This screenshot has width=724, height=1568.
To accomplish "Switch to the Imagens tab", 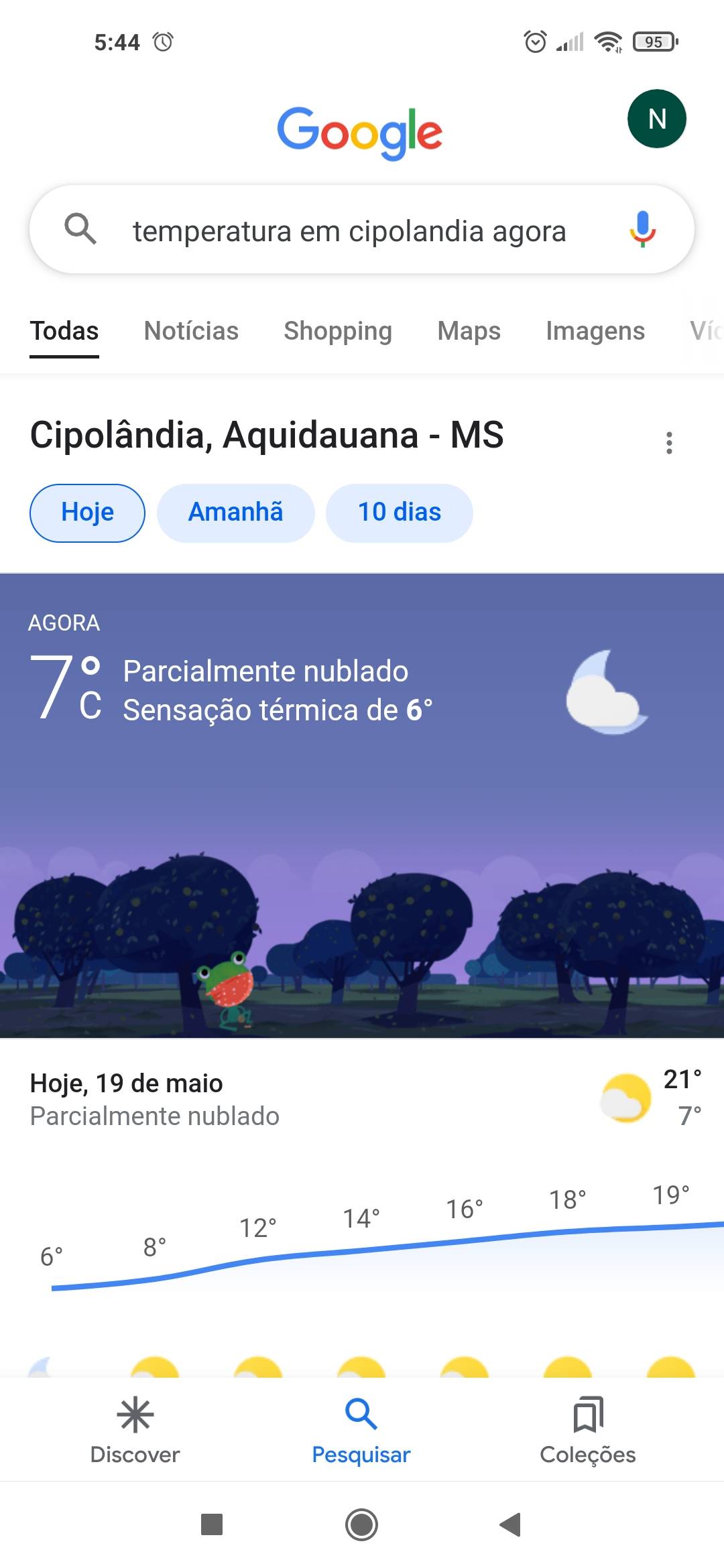I will coord(595,331).
